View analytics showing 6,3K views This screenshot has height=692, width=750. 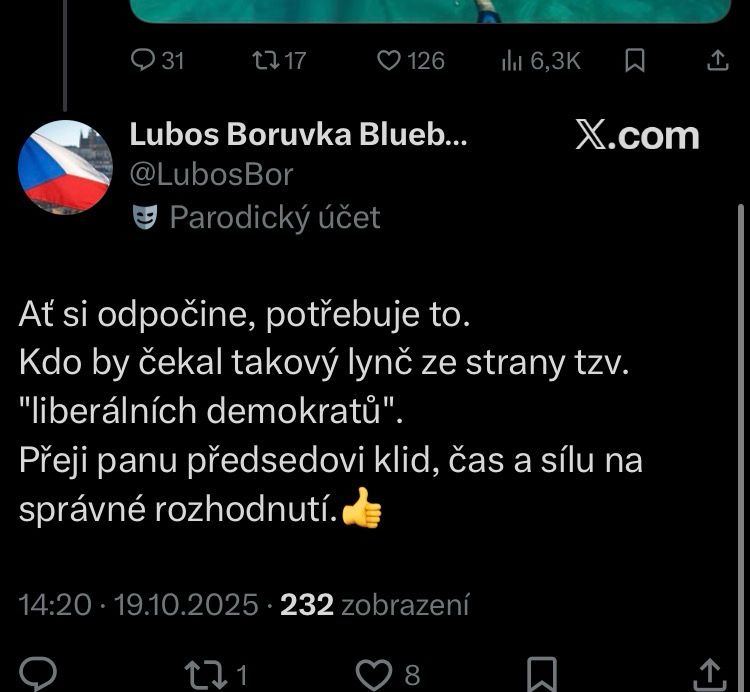point(541,61)
